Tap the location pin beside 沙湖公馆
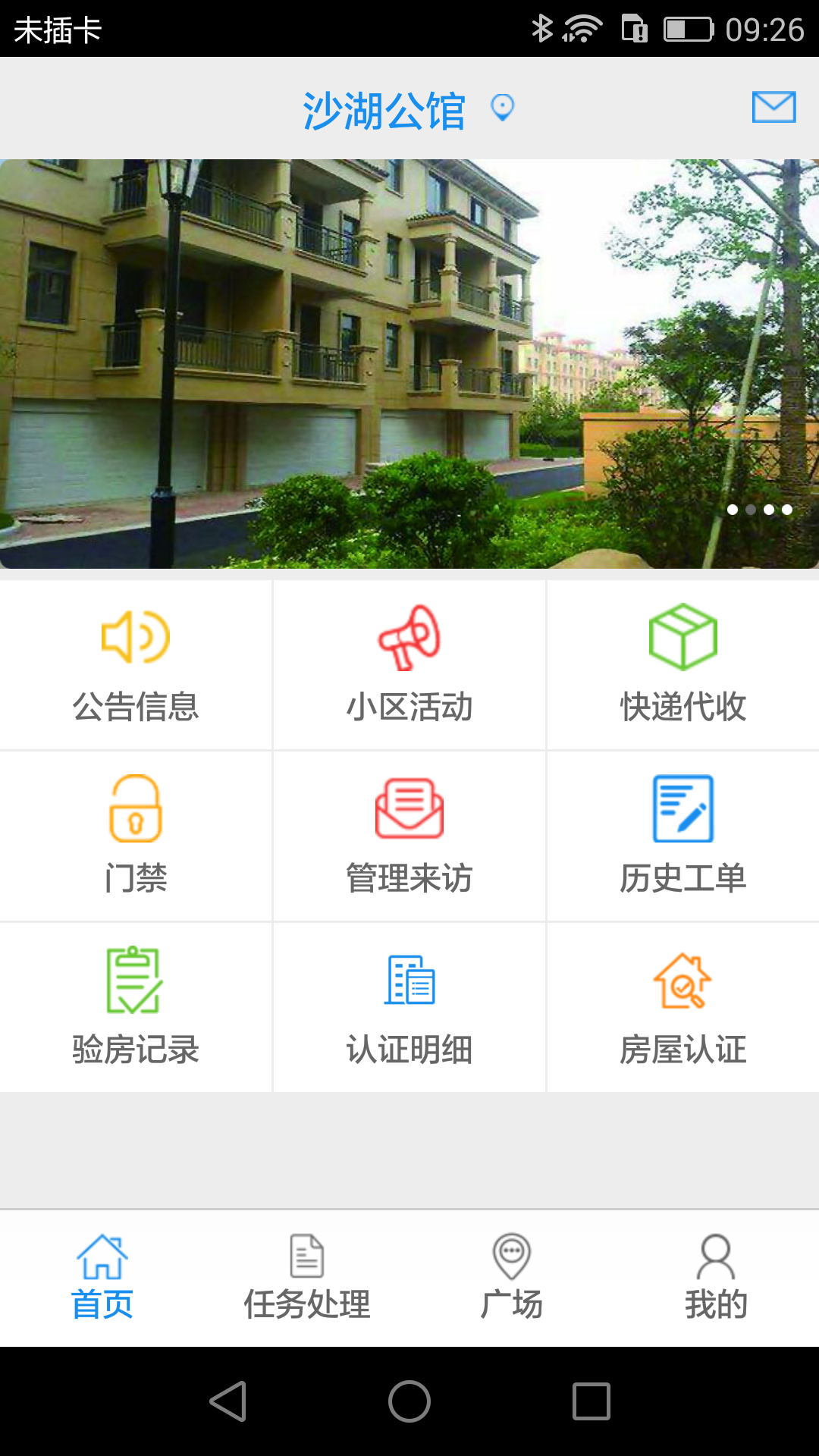This screenshot has height=1456, width=819. coord(502,109)
